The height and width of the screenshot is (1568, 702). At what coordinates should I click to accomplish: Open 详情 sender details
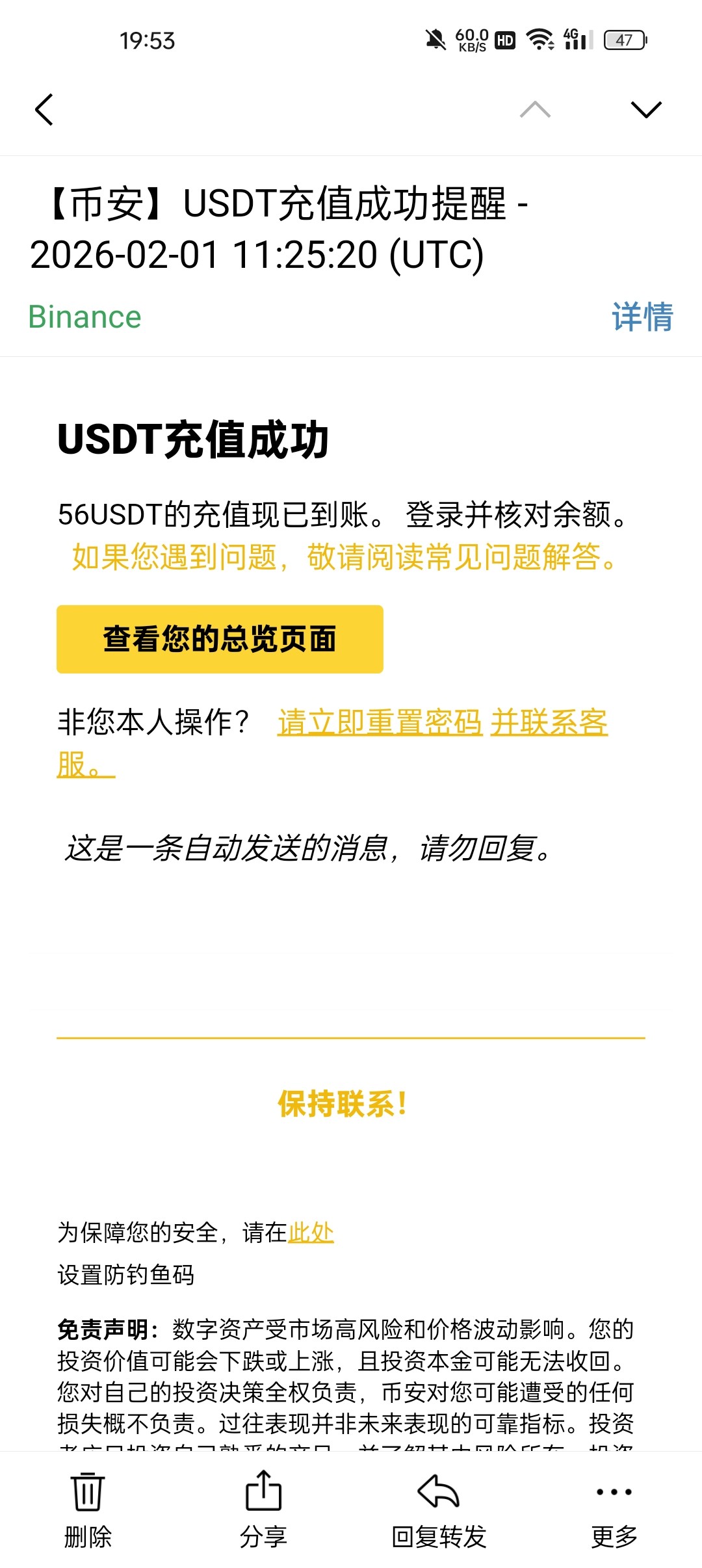pos(642,317)
